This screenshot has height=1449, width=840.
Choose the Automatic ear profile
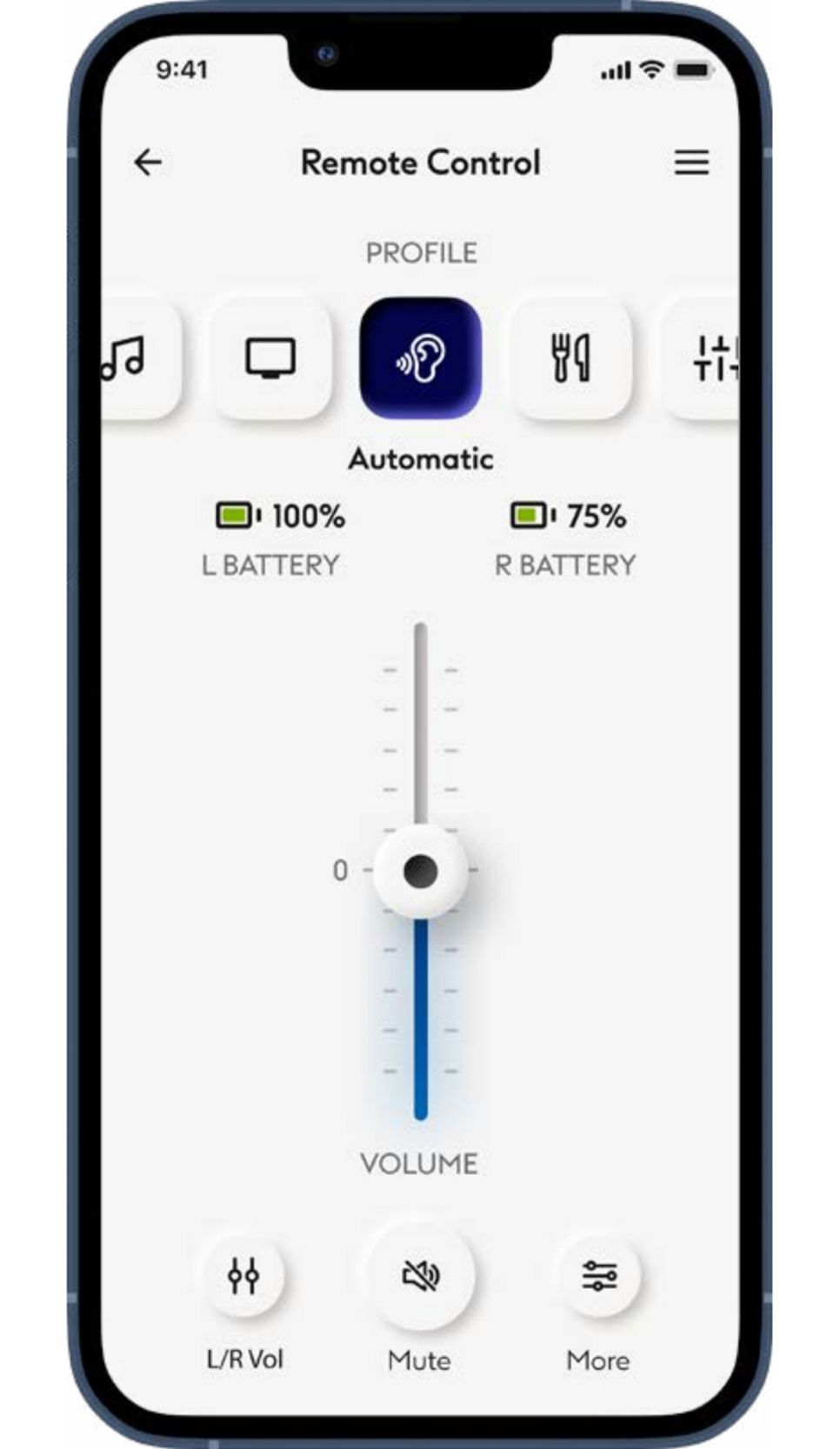click(x=421, y=357)
